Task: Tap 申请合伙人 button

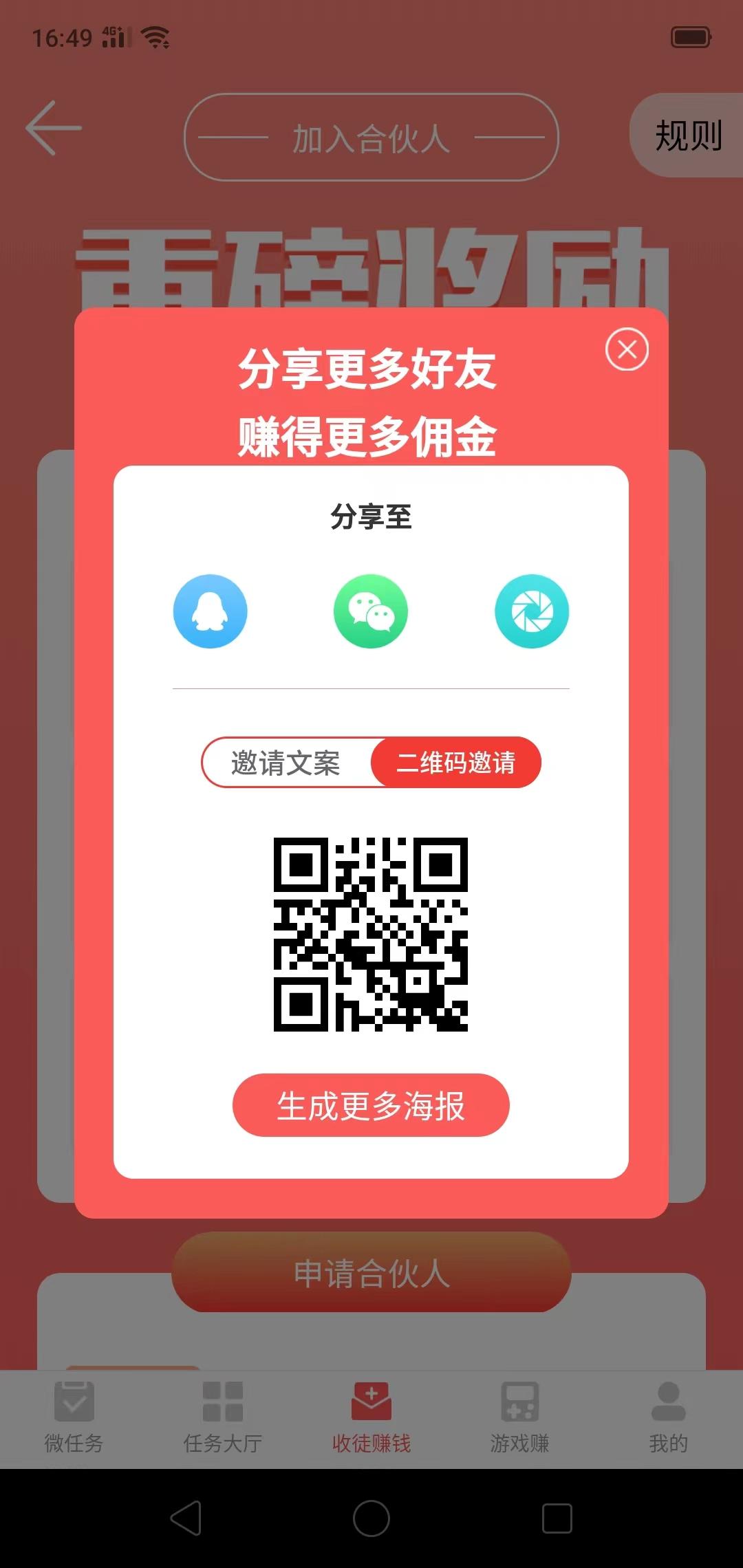Action: click(x=371, y=1272)
